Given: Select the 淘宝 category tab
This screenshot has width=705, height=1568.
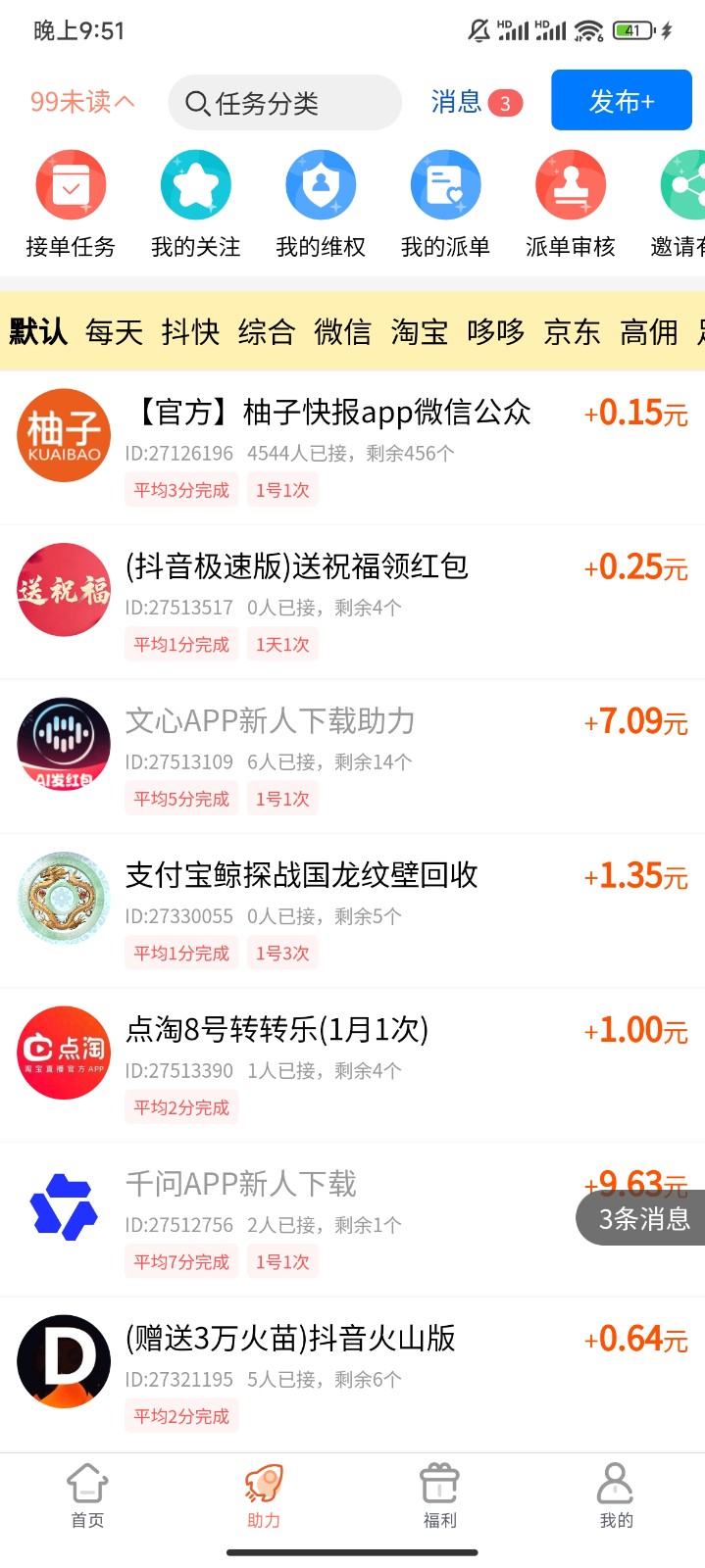Looking at the screenshot, I should point(419,332).
